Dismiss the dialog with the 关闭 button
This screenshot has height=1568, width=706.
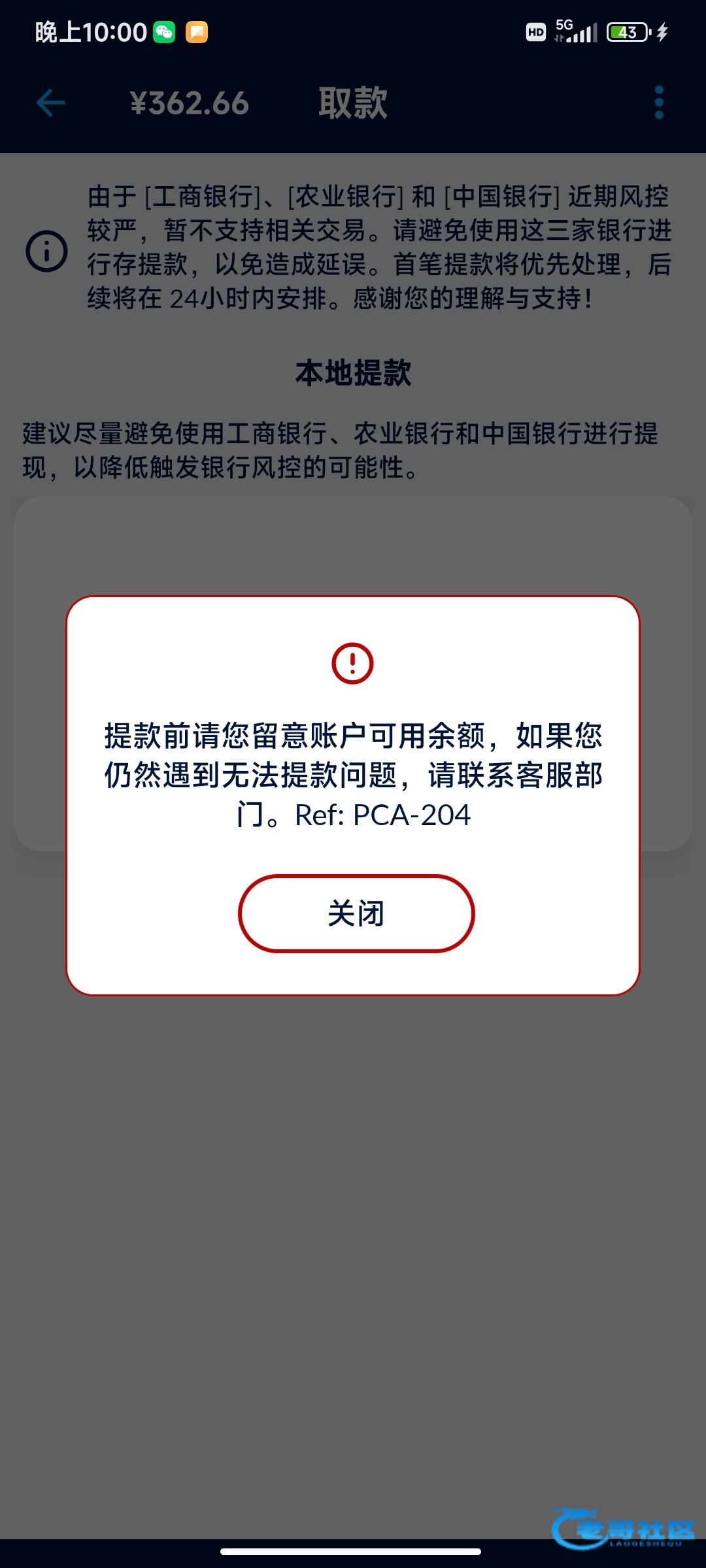[x=356, y=913]
